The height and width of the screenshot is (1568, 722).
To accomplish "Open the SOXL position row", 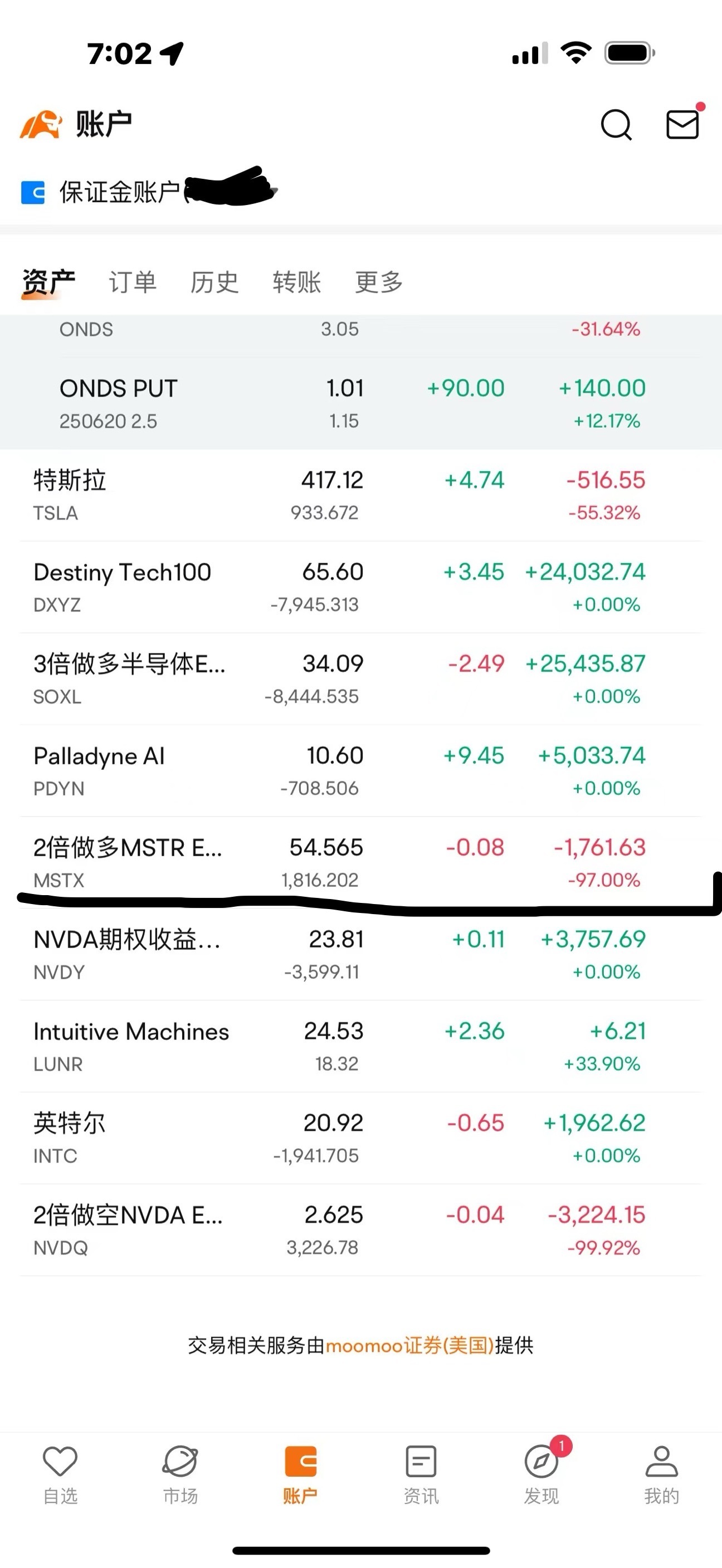I will click(361, 680).
